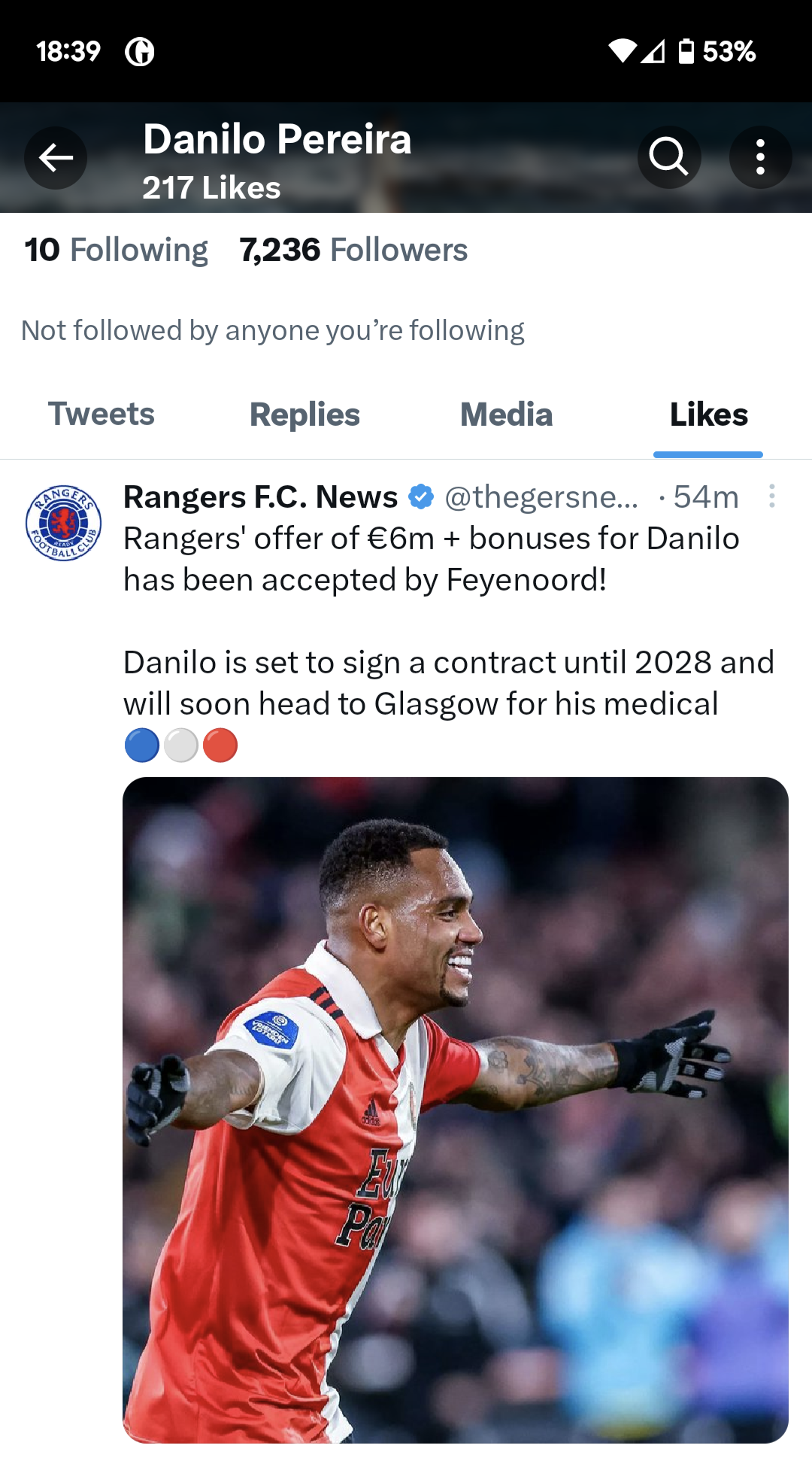Open more options for the Rangers F.C. News tweet
812x1464 pixels.
pyautogui.click(x=771, y=497)
